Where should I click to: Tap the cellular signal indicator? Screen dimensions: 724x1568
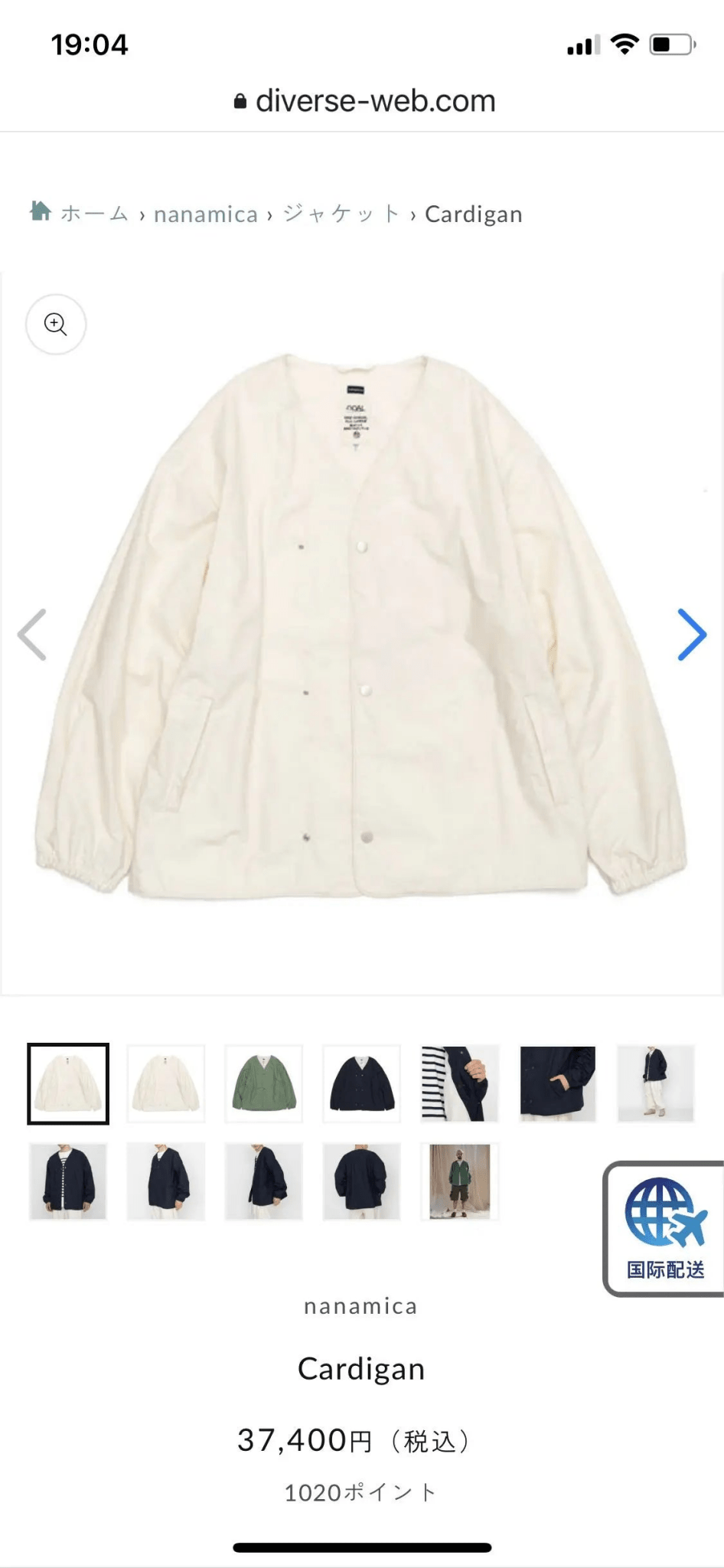tap(583, 44)
